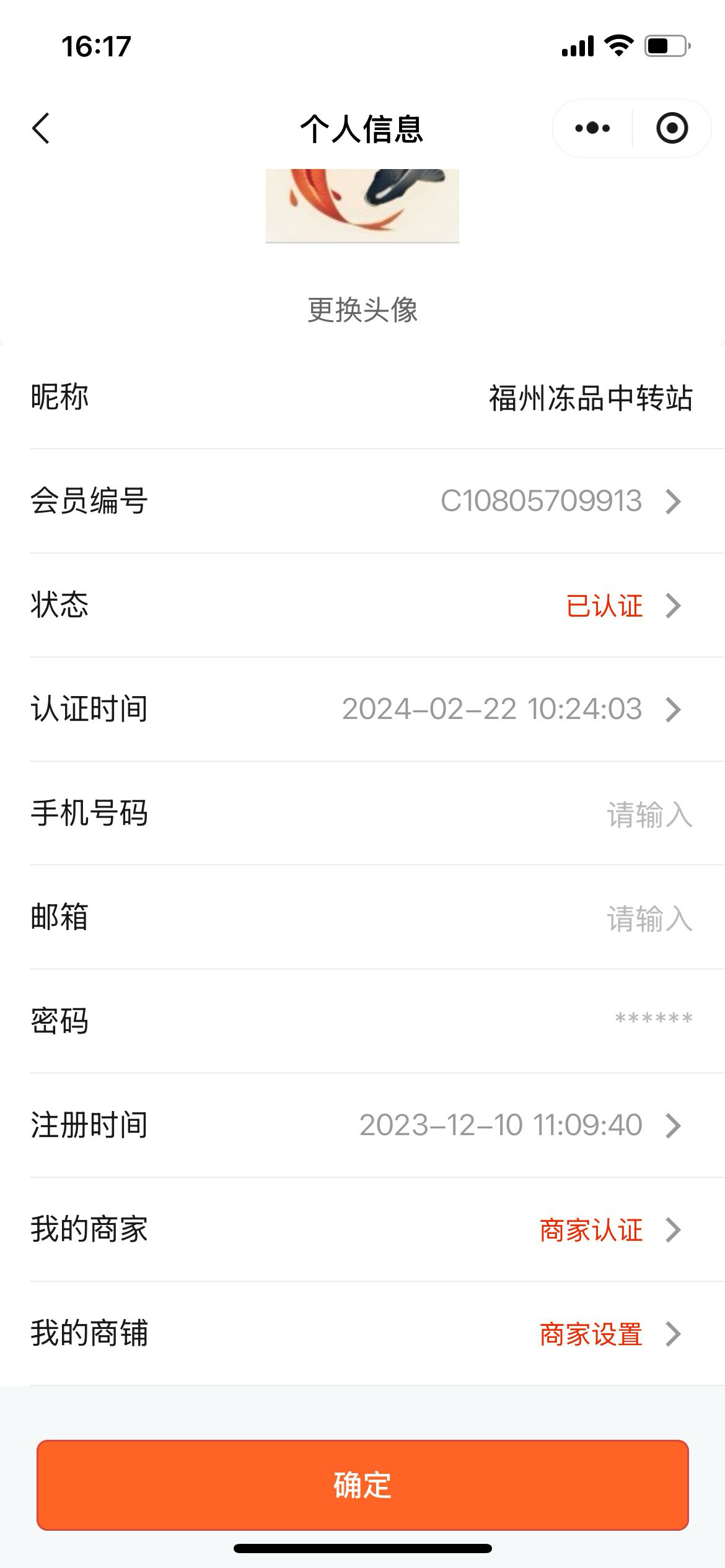The height and width of the screenshot is (1568, 725).
Task: Open the mini program three-dot menu
Action: click(x=592, y=128)
